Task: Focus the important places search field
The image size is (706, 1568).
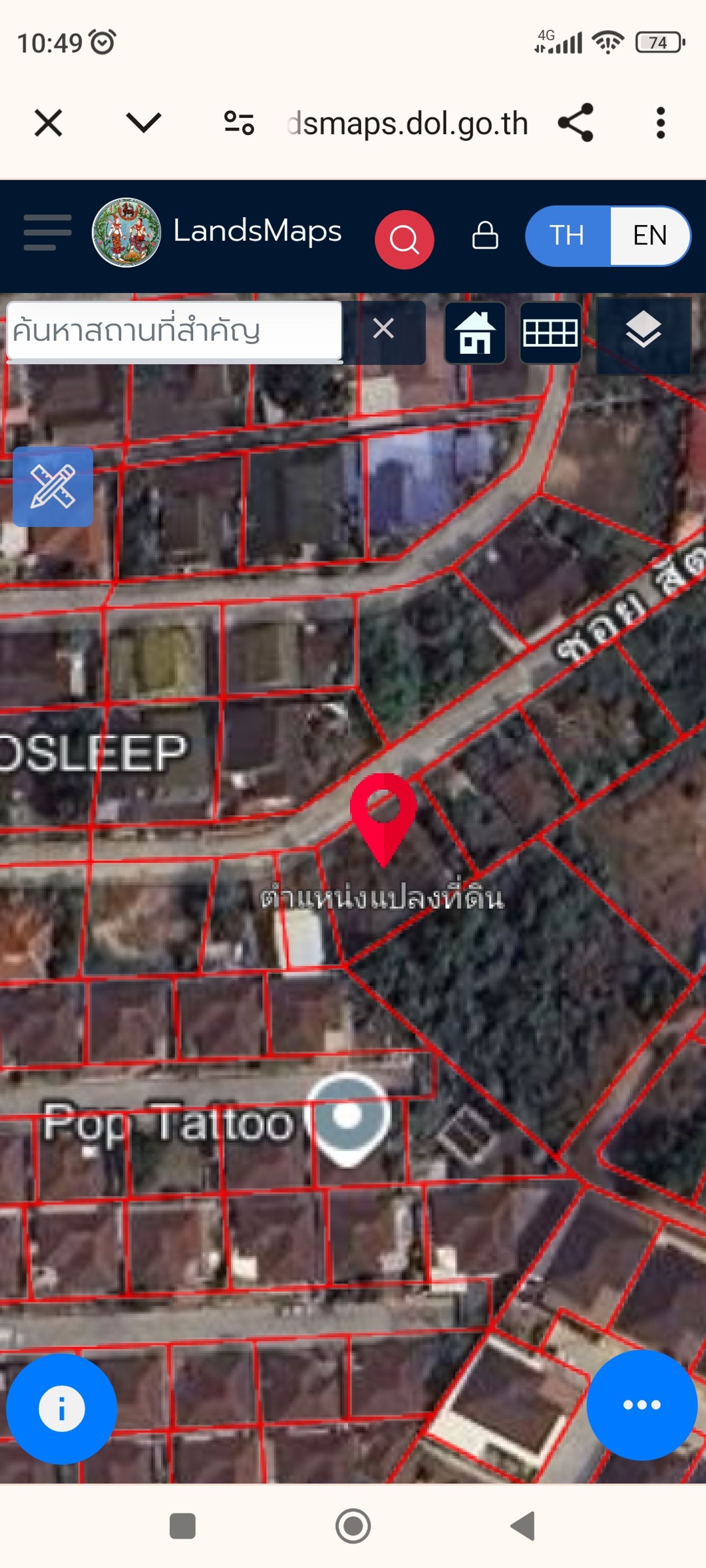Action: 174,331
